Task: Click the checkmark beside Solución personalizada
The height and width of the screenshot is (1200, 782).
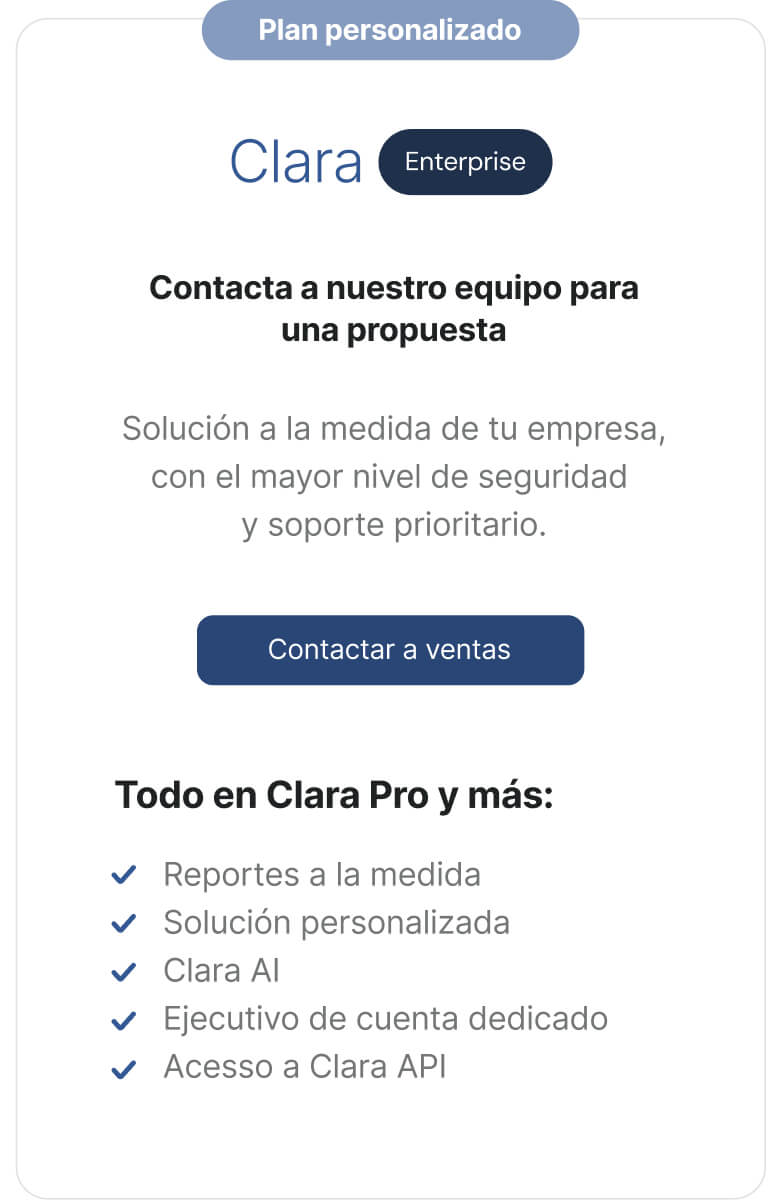Action: [124, 922]
